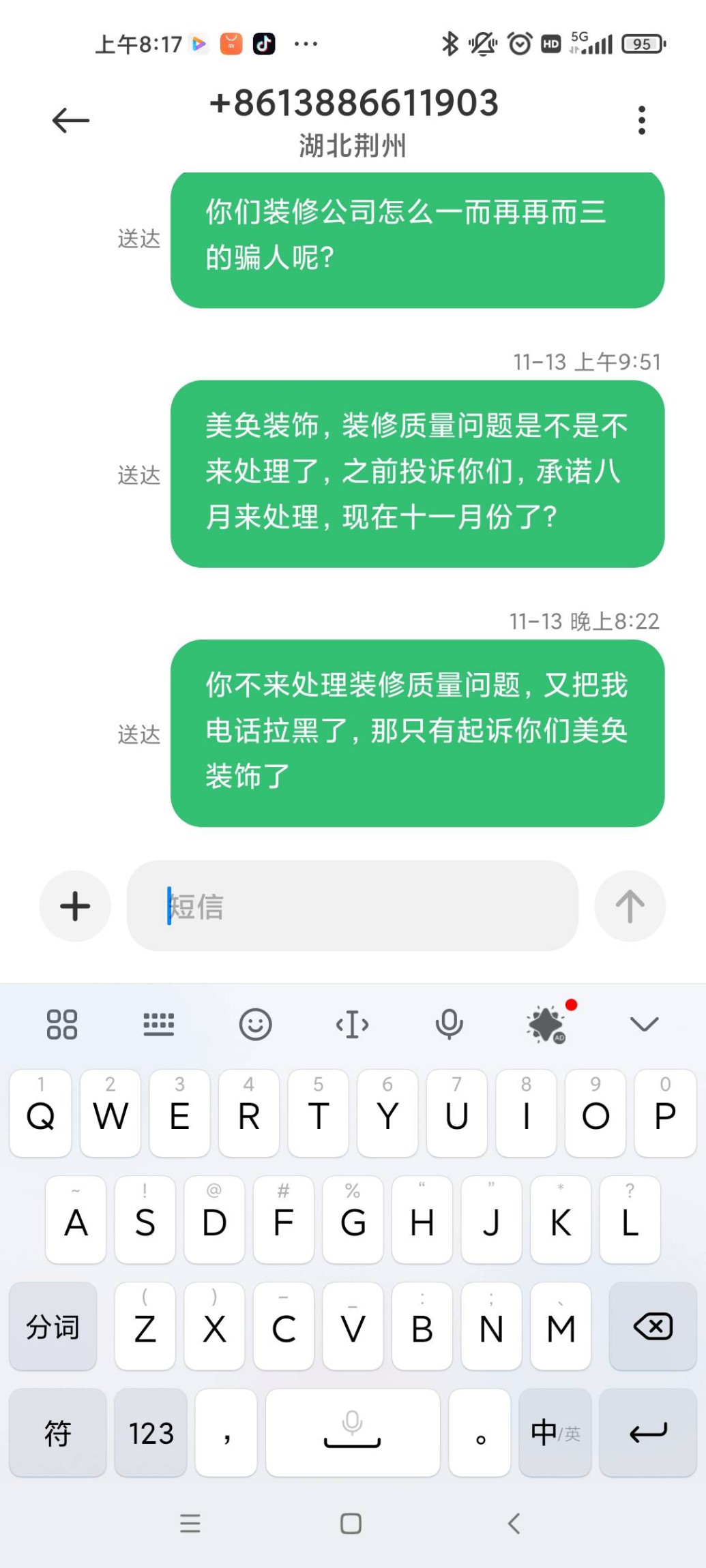Tap the return key
706x1568 pixels.
point(647,1433)
